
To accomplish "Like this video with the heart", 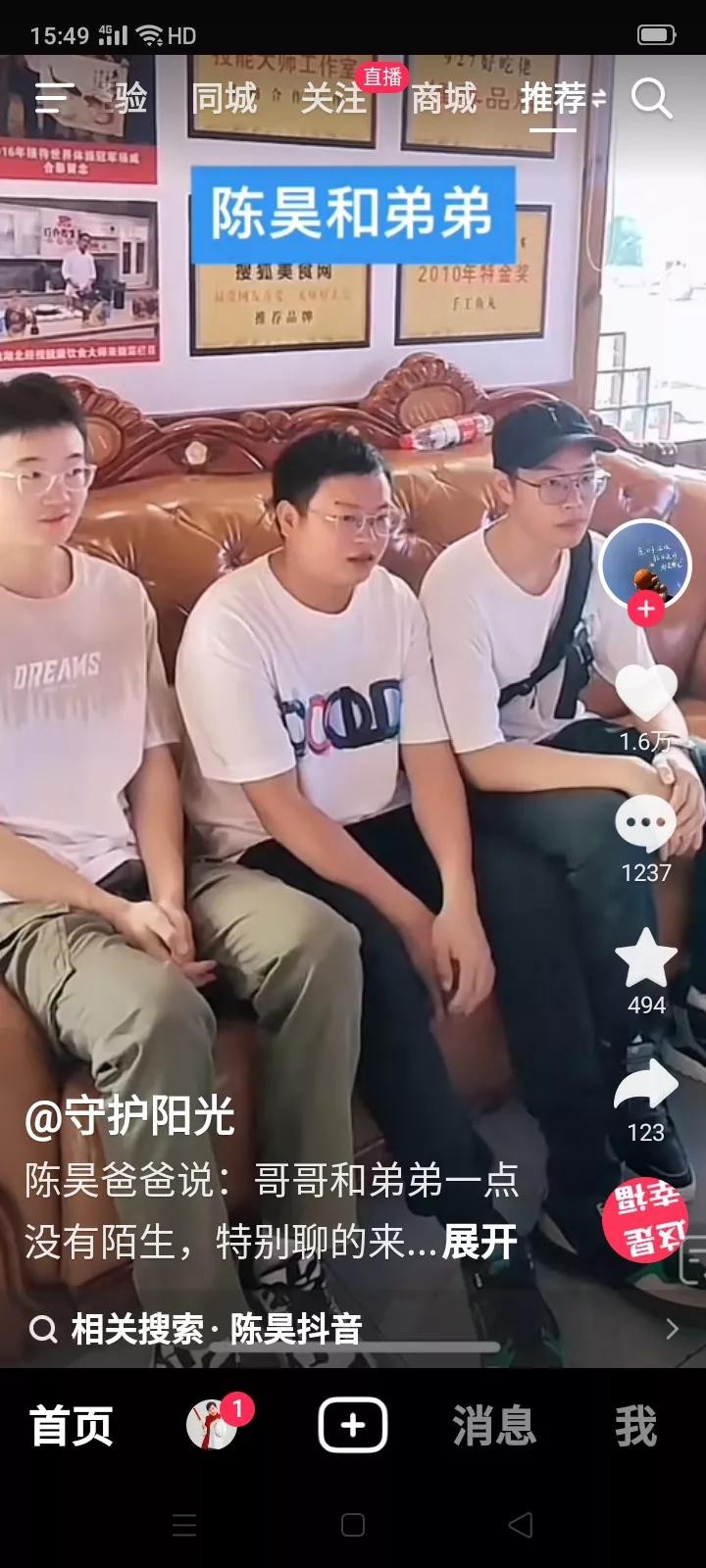I will (645, 694).
